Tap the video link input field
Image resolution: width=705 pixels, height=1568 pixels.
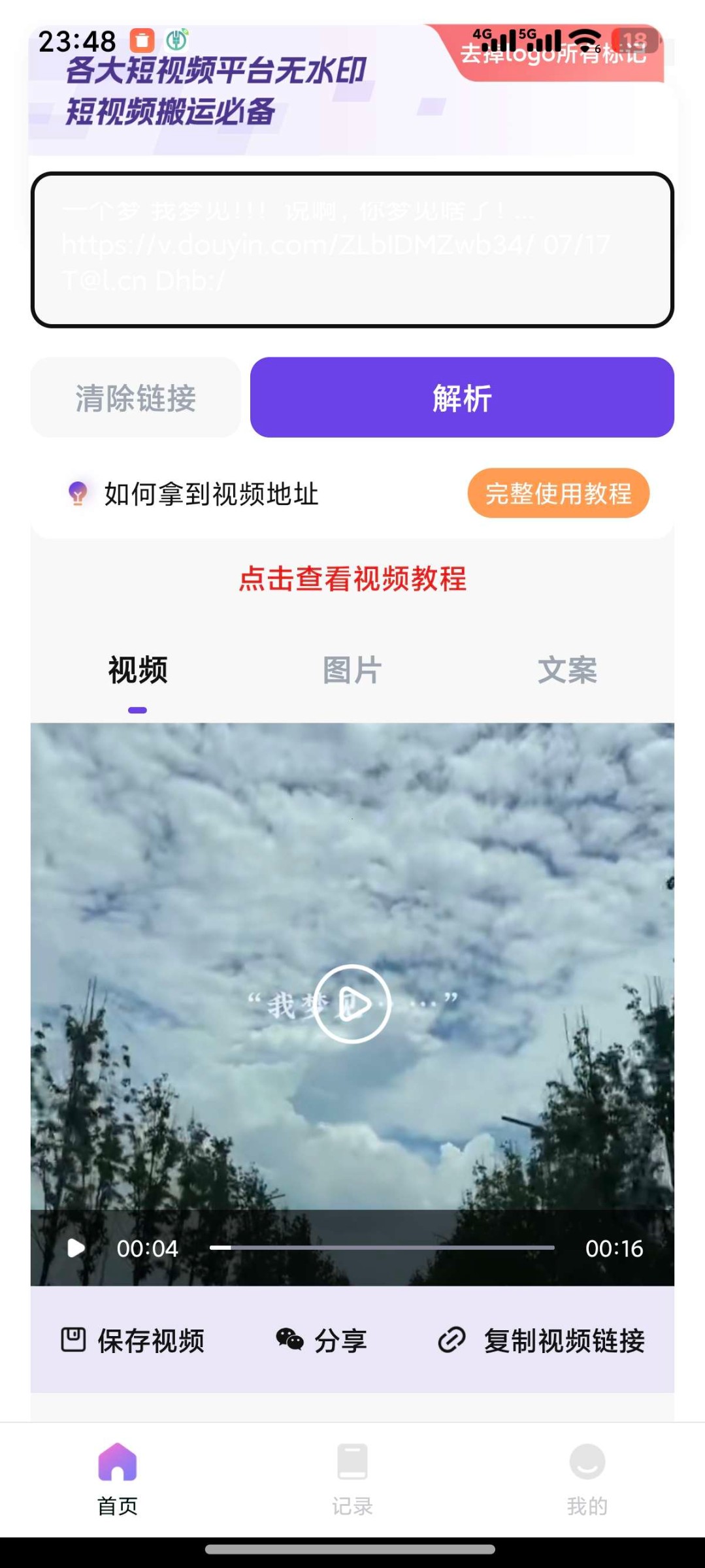[352, 250]
